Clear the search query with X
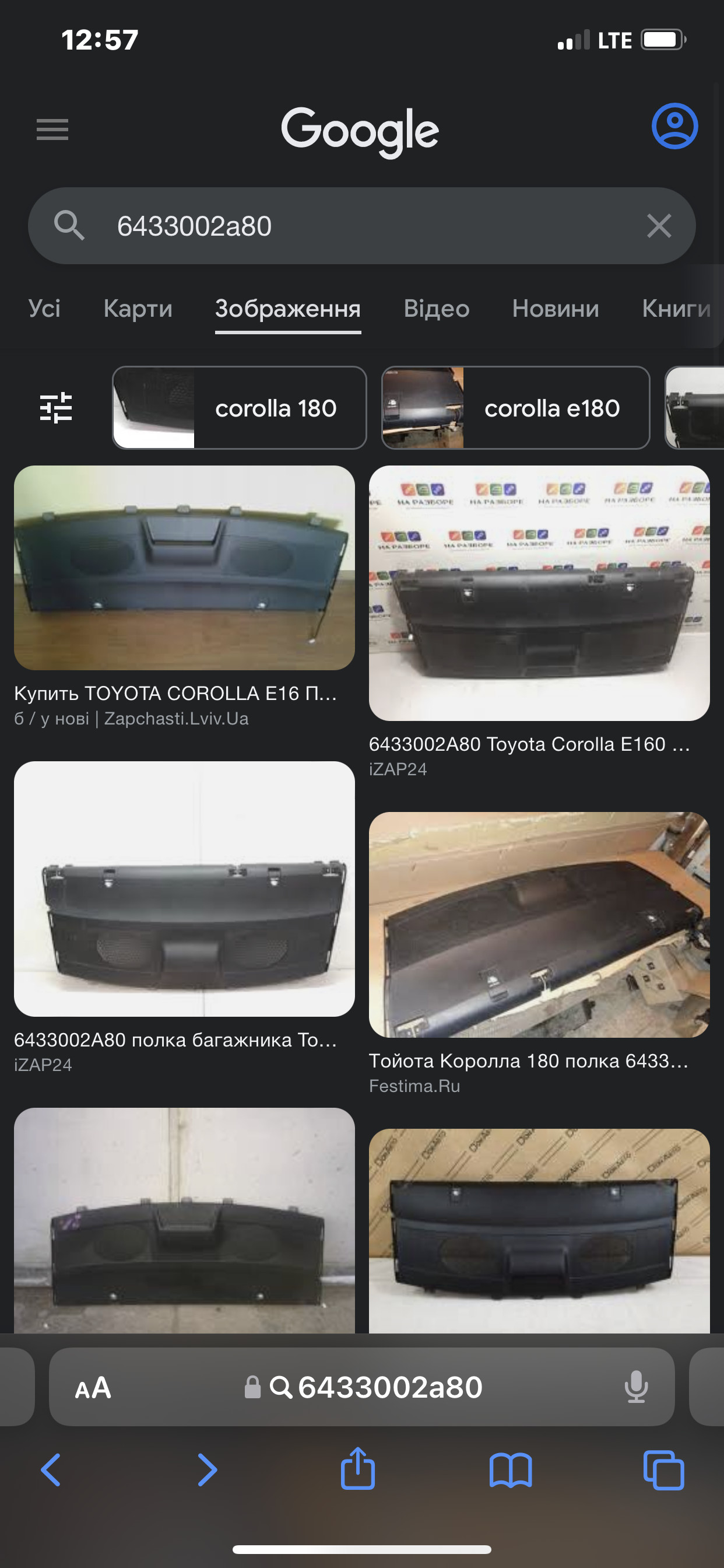The height and width of the screenshot is (1568, 724). tap(659, 226)
